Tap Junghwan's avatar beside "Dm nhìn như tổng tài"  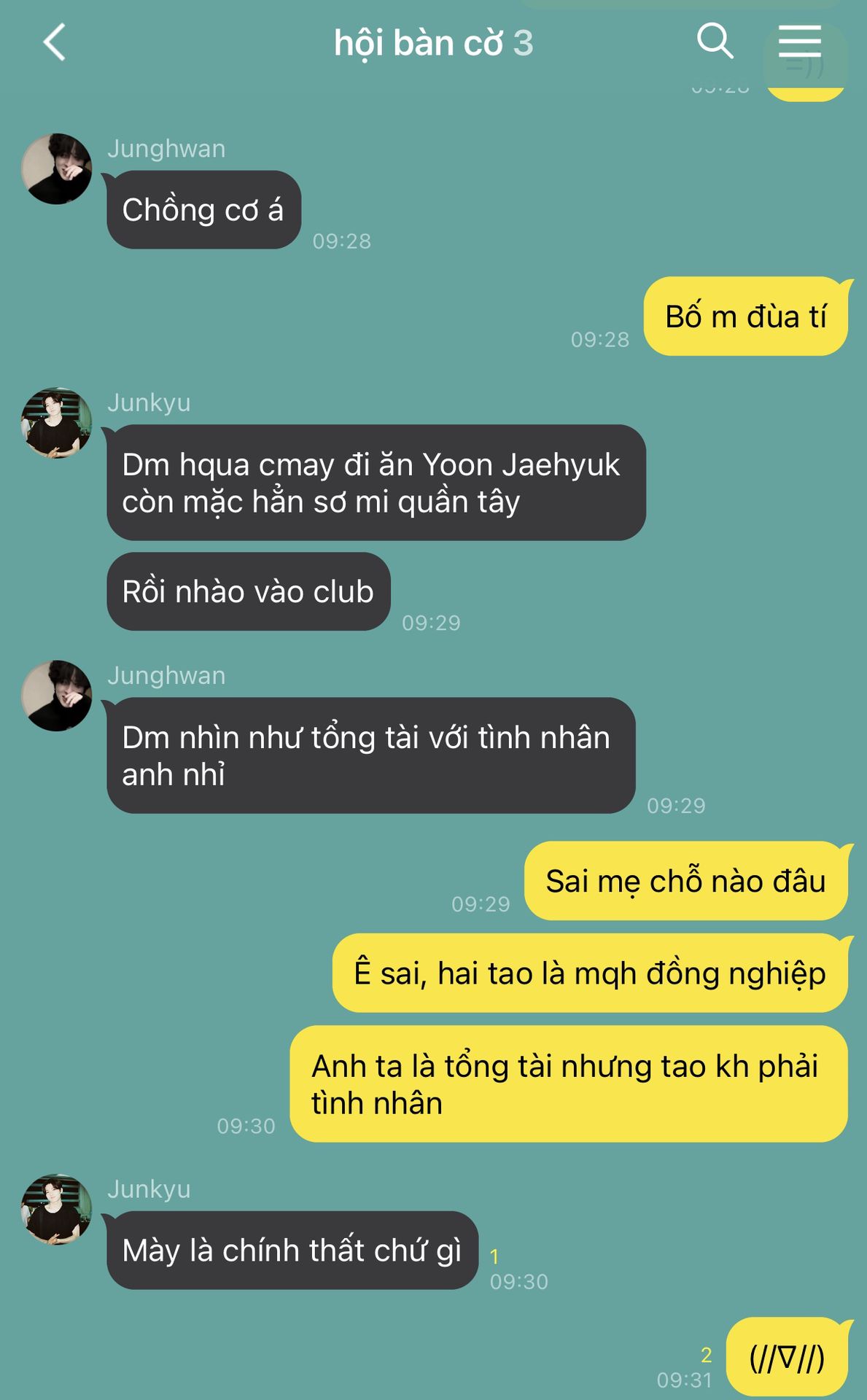(57, 696)
